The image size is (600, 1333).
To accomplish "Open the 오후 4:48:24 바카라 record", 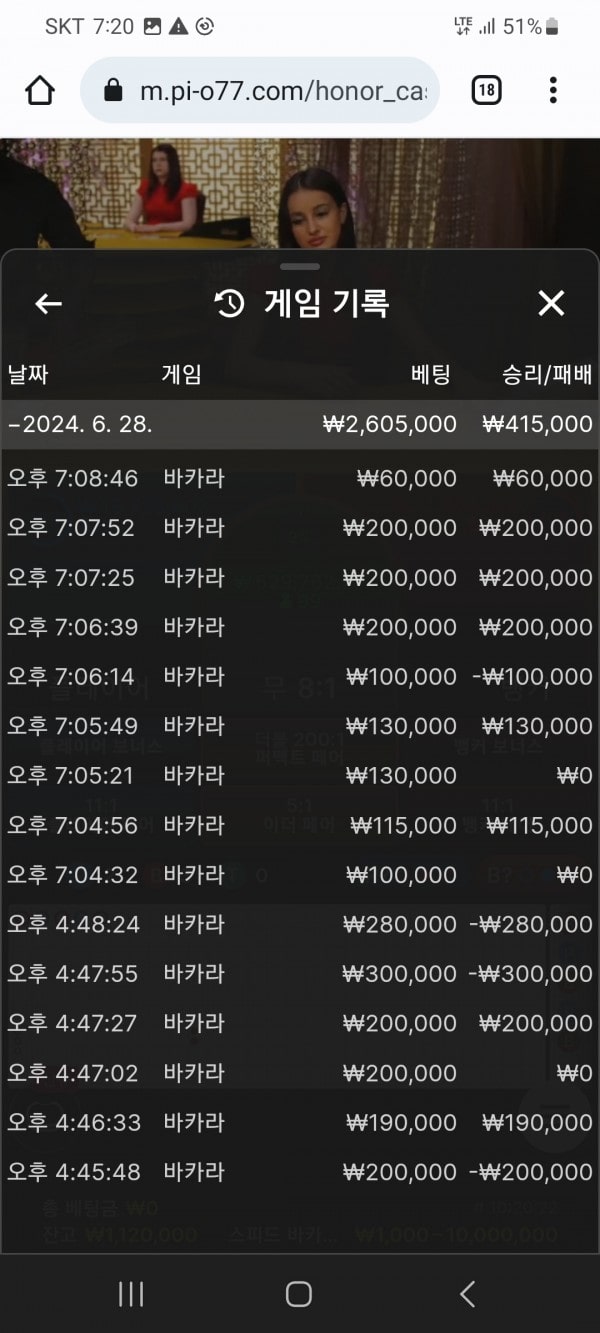I will (300, 924).
